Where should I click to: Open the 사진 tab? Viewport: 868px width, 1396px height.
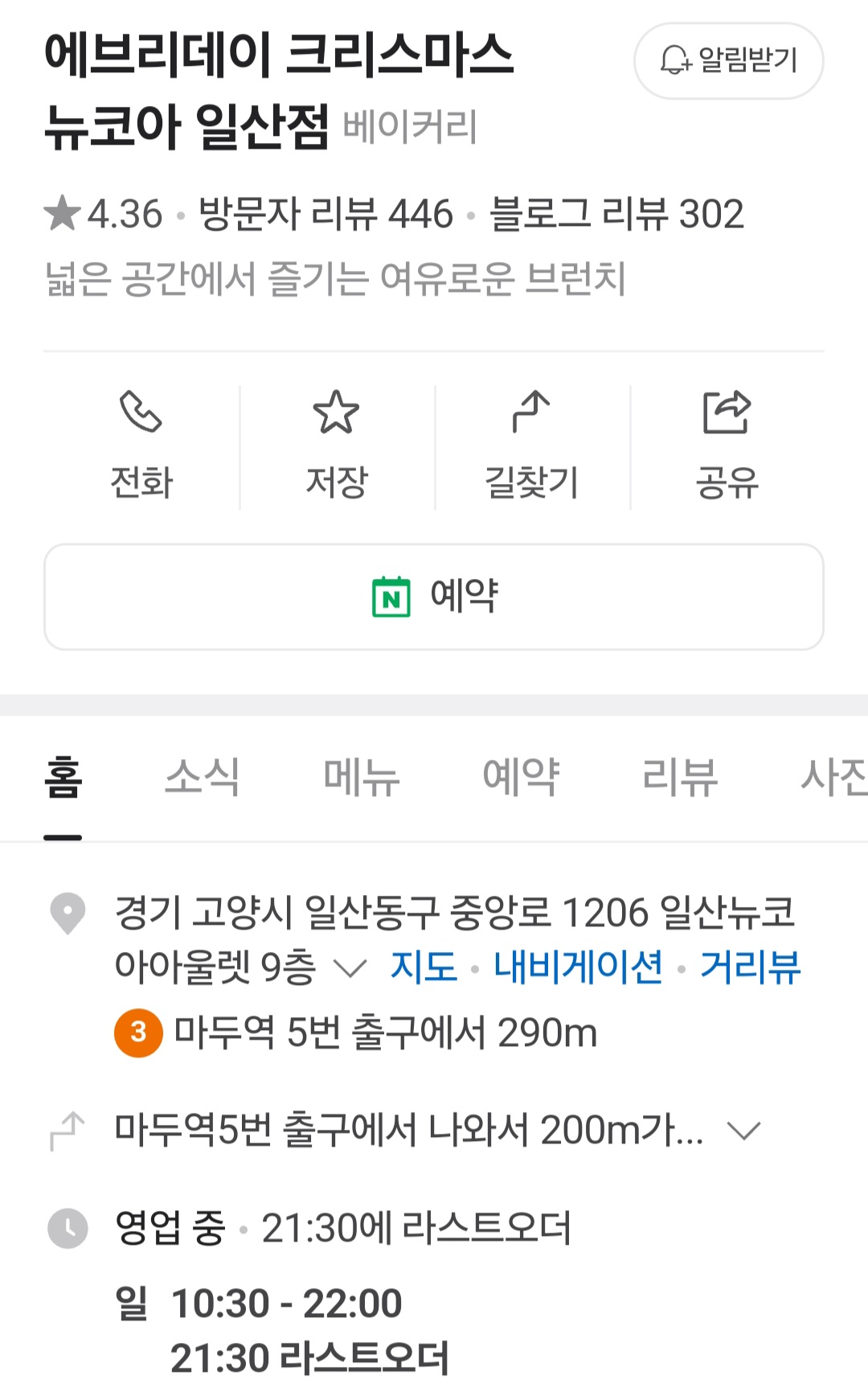tap(833, 778)
